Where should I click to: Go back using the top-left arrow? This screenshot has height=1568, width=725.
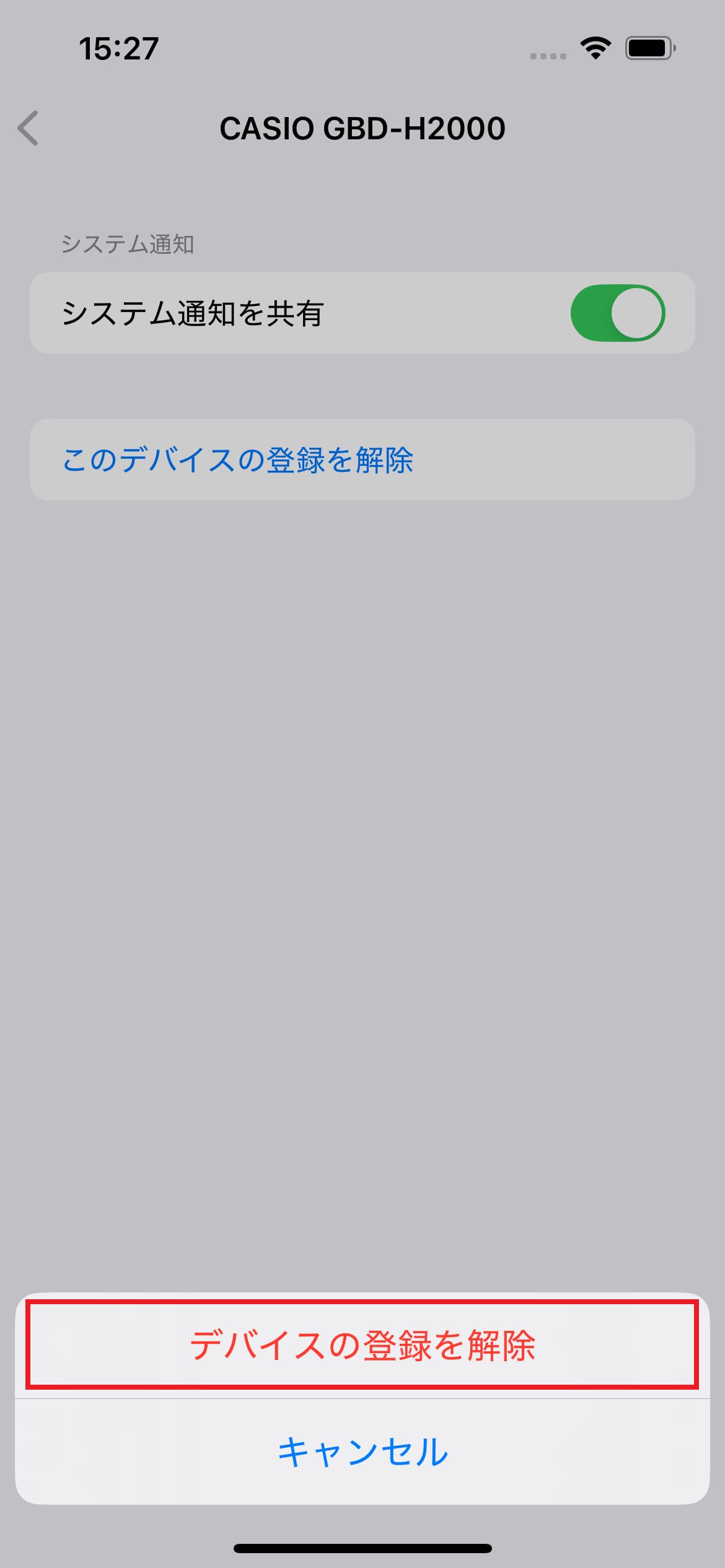coord(29,128)
